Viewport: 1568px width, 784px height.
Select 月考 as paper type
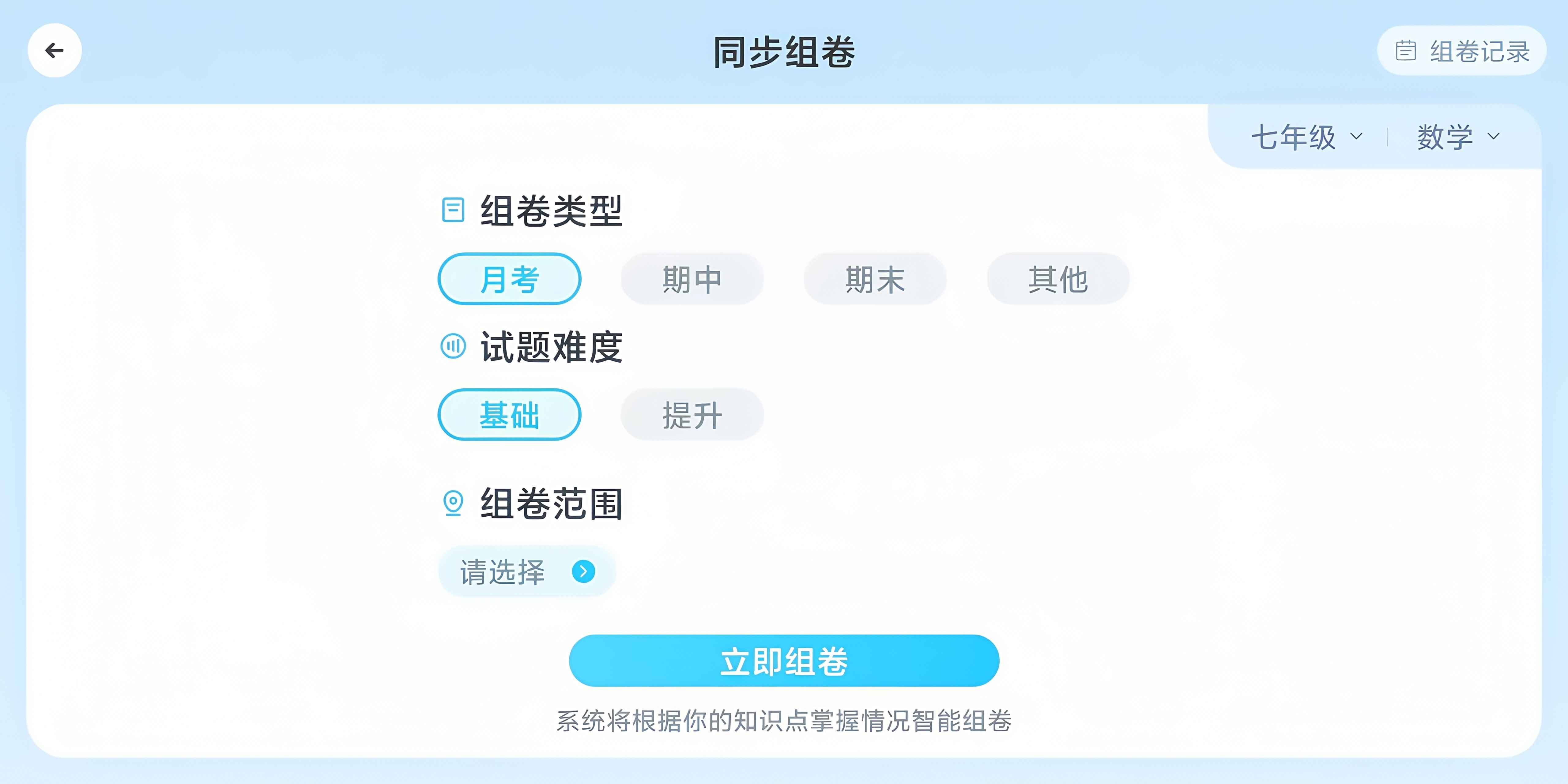click(510, 279)
